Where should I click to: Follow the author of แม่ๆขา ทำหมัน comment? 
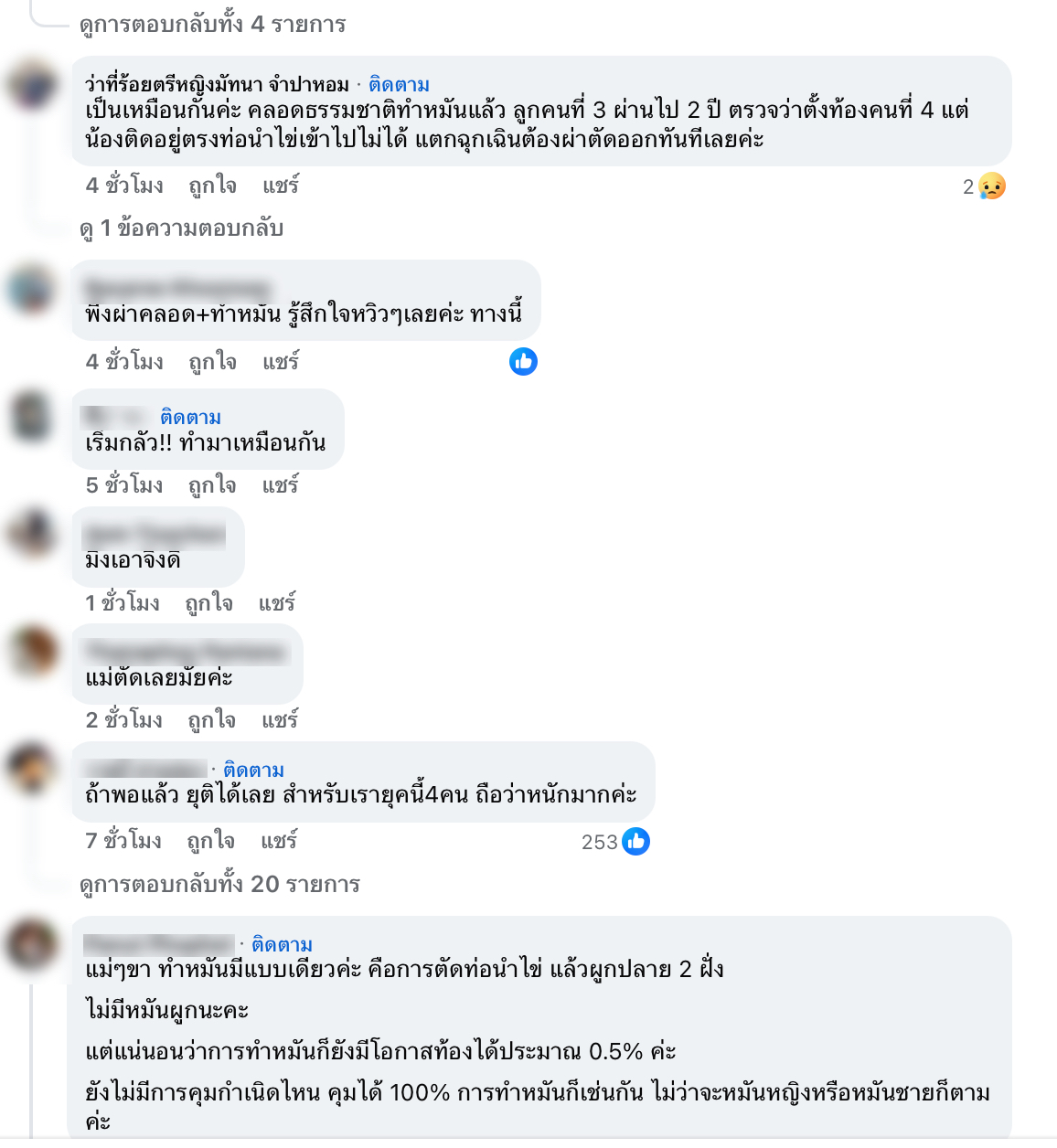[x=282, y=945]
